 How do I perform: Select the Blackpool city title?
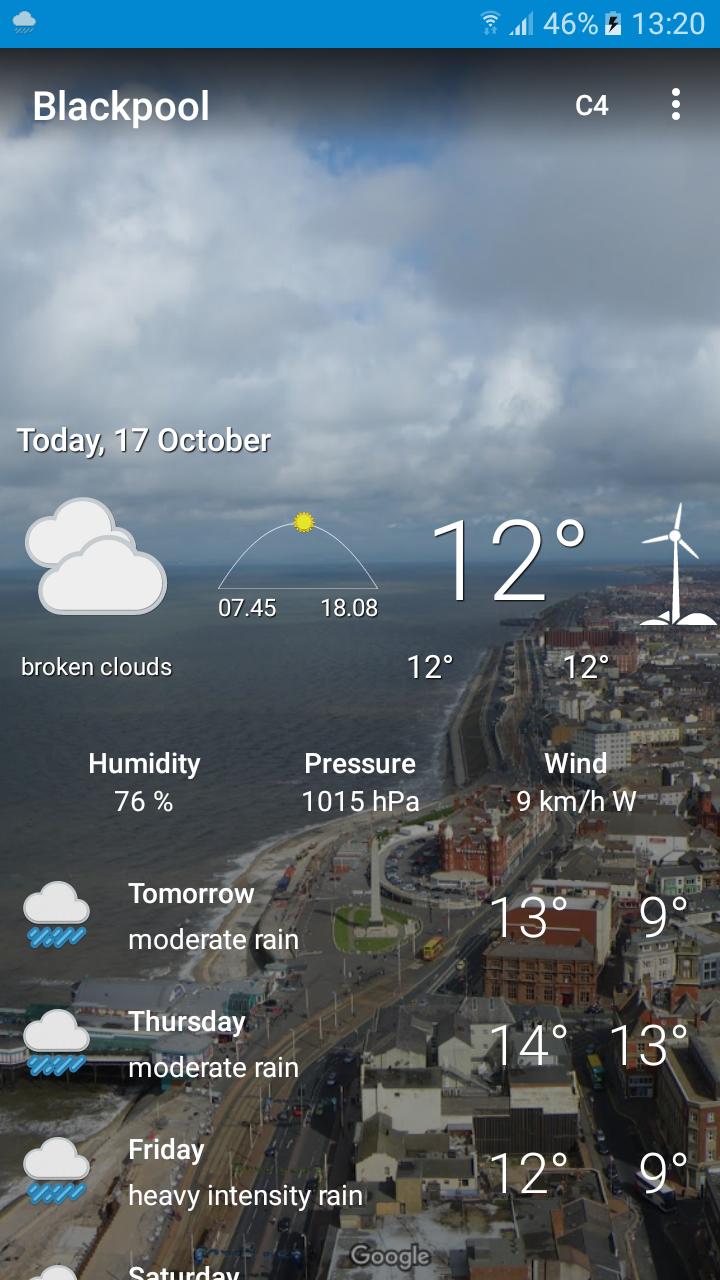(x=122, y=104)
